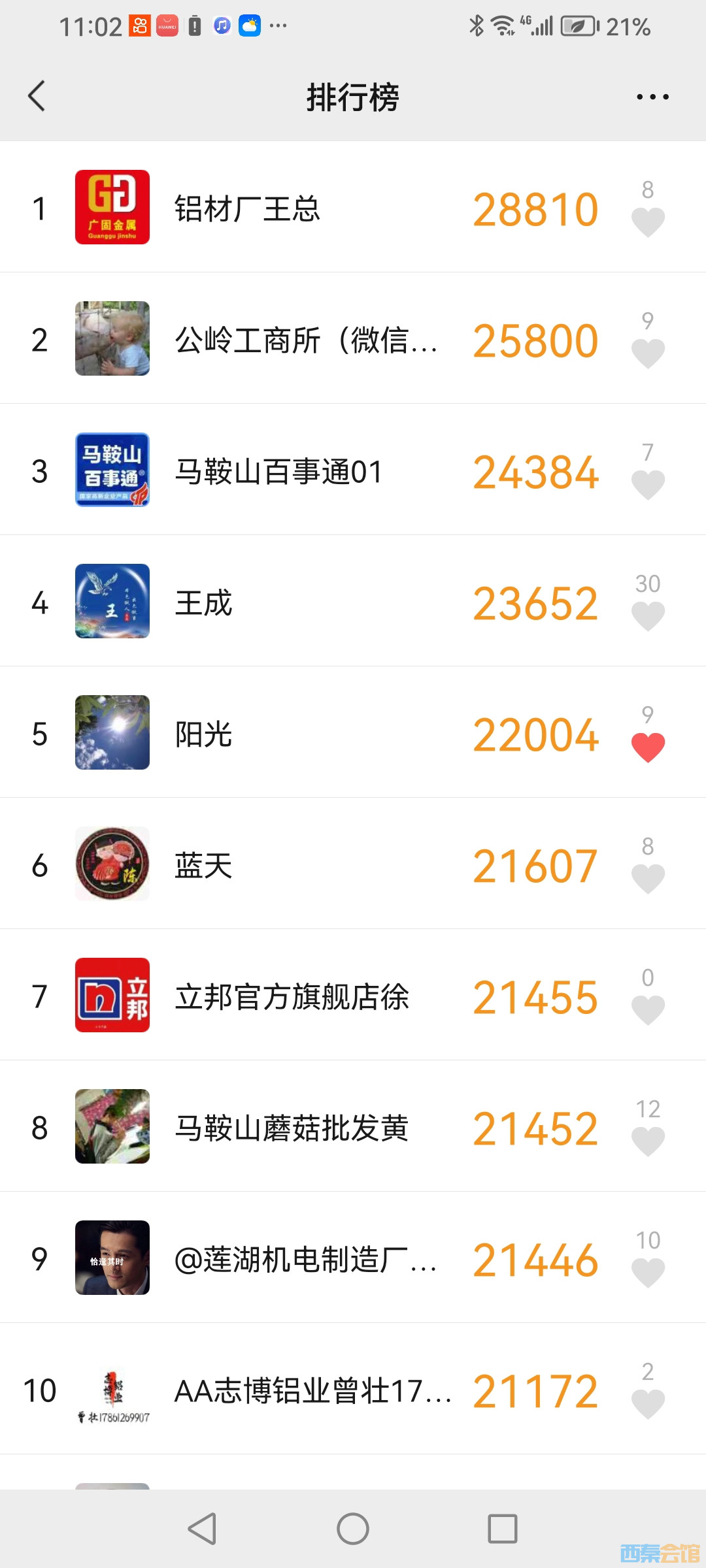Open 铝材厂王总's ranking row
The image size is (706, 1568).
coord(294,208)
